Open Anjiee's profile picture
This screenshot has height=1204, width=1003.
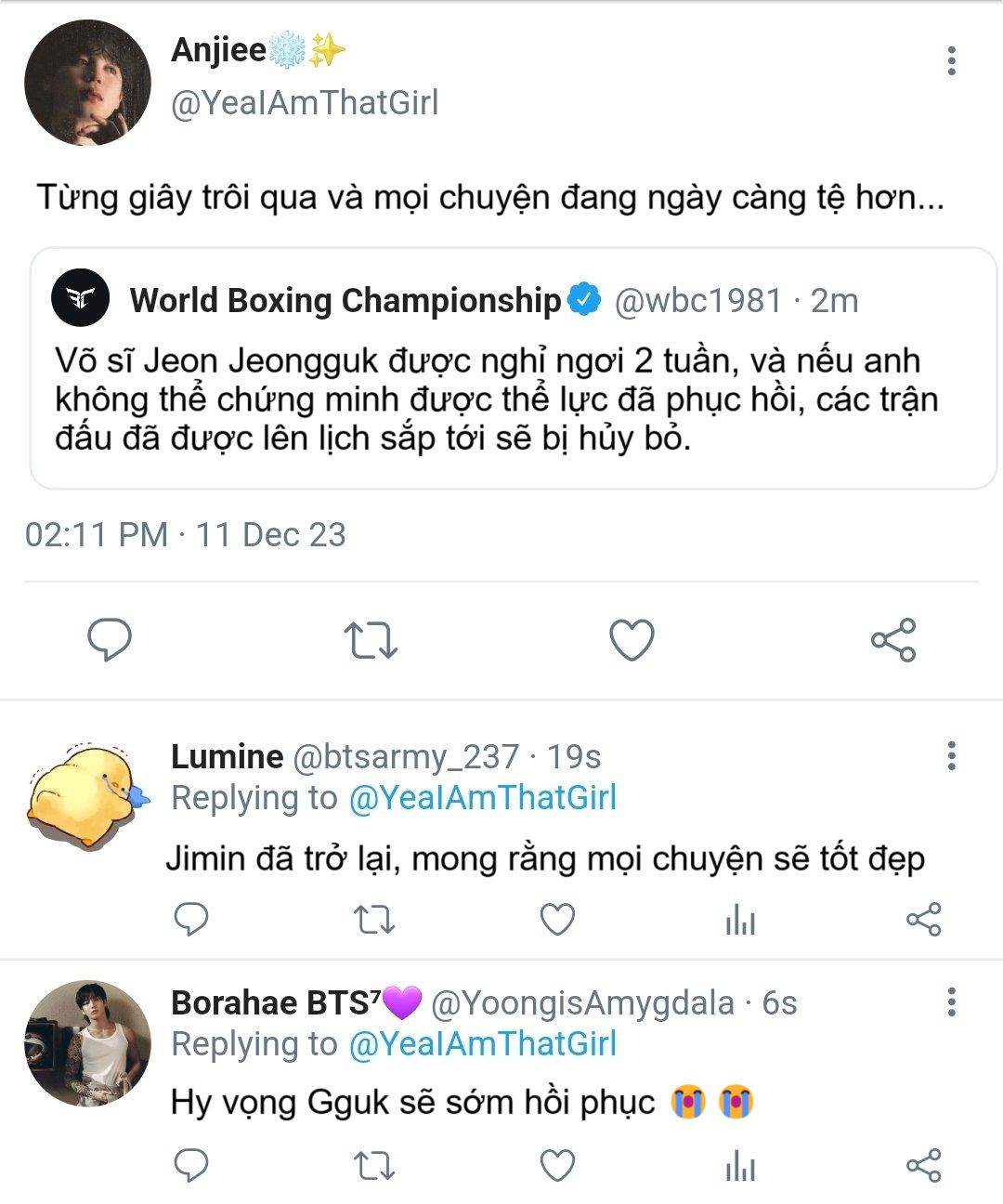(87, 83)
